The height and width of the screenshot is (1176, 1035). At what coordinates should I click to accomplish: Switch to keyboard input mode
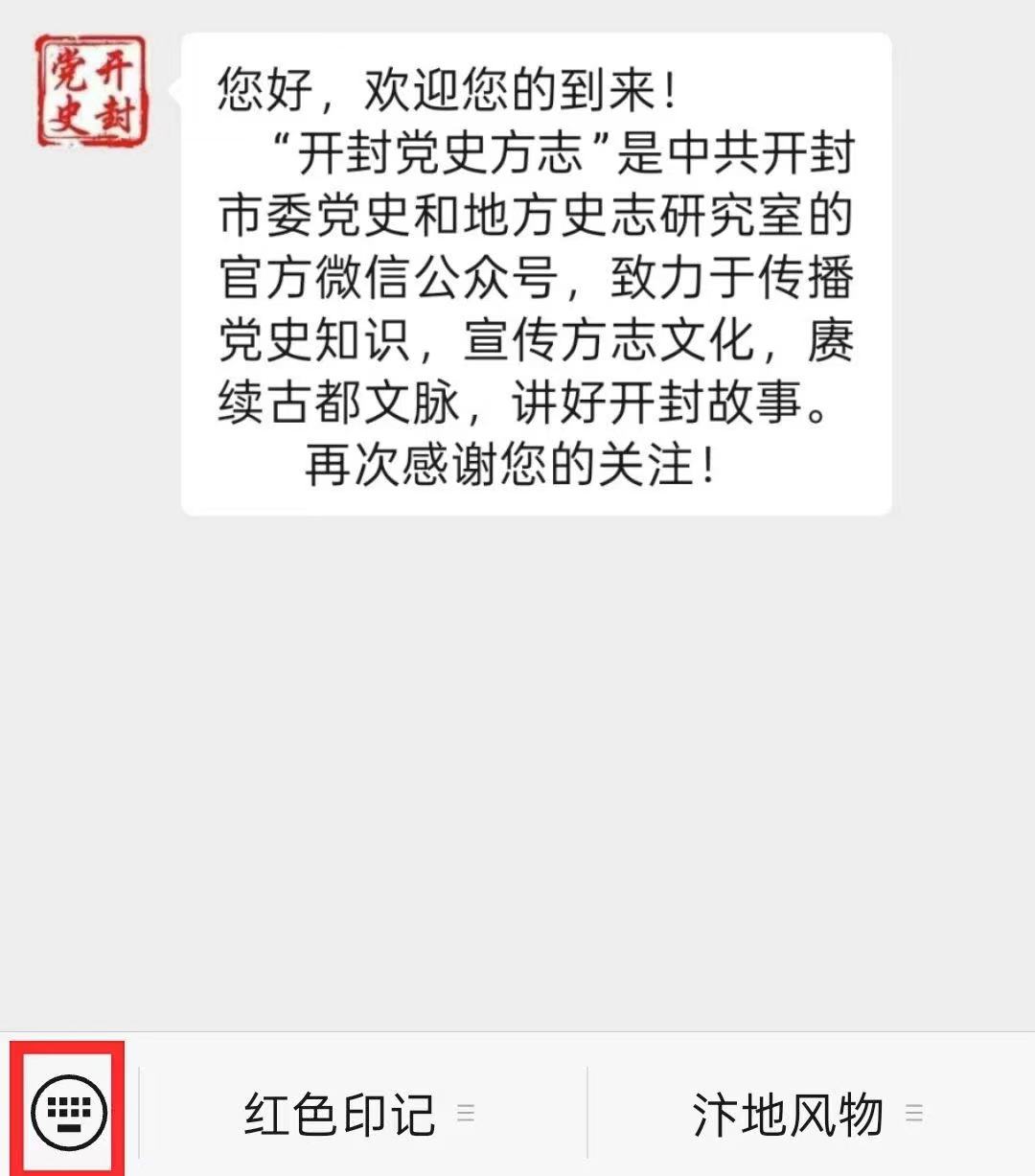69,1112
